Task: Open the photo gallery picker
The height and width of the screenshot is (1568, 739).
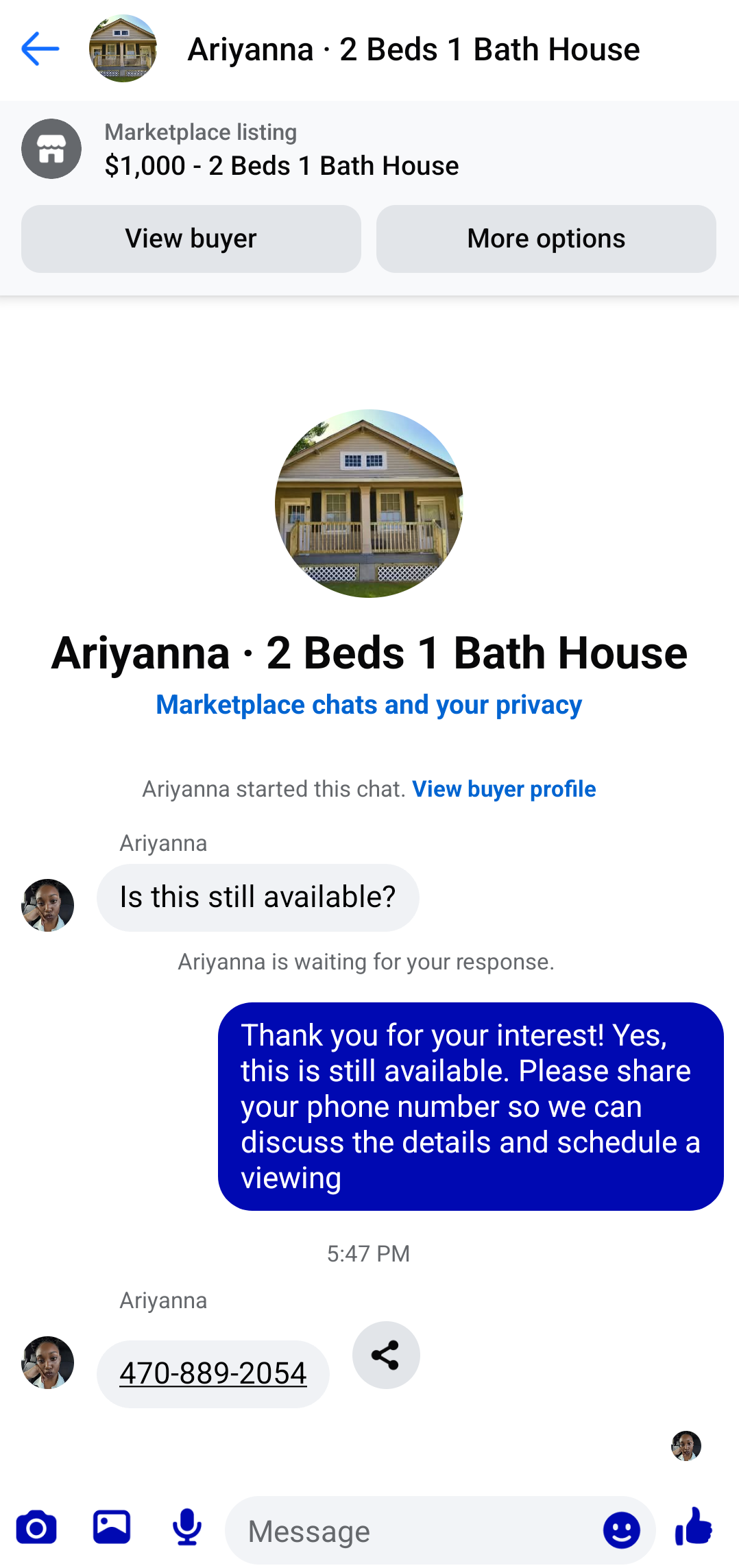Action: (112, 1528)
